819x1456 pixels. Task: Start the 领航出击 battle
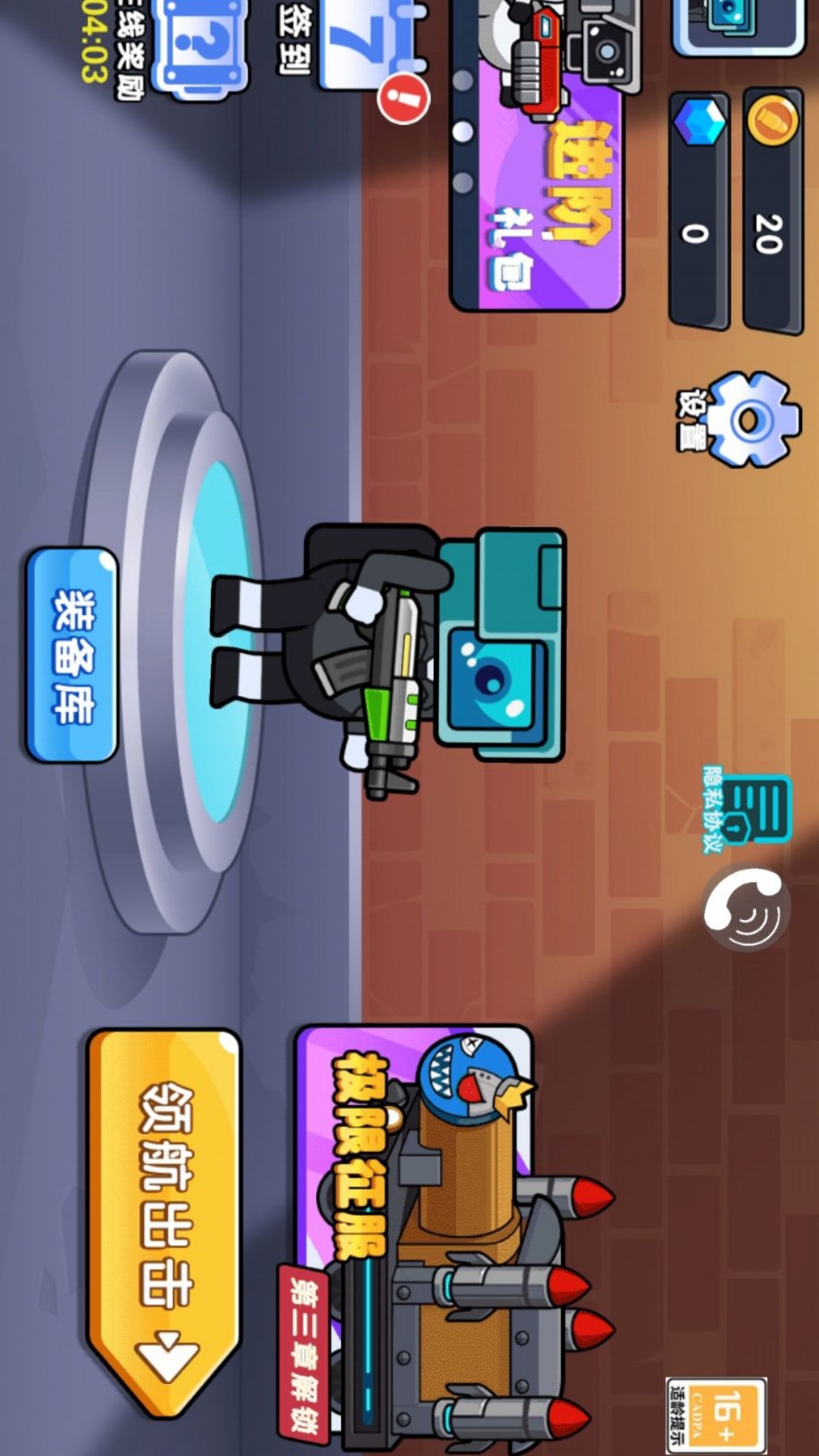click(163, 1221)
